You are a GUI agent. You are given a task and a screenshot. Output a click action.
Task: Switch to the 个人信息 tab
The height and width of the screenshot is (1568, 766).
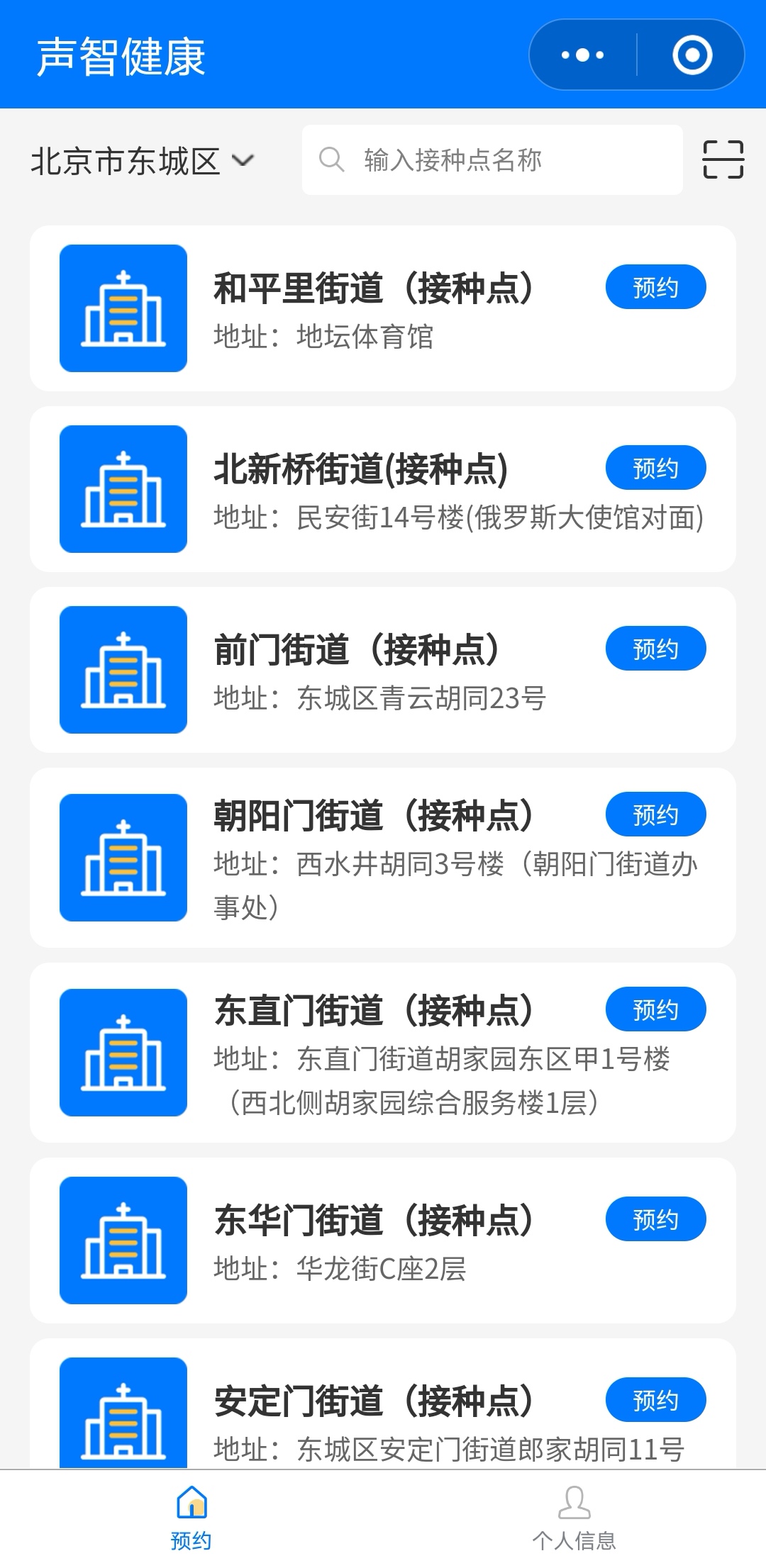tap(574, 1518)
